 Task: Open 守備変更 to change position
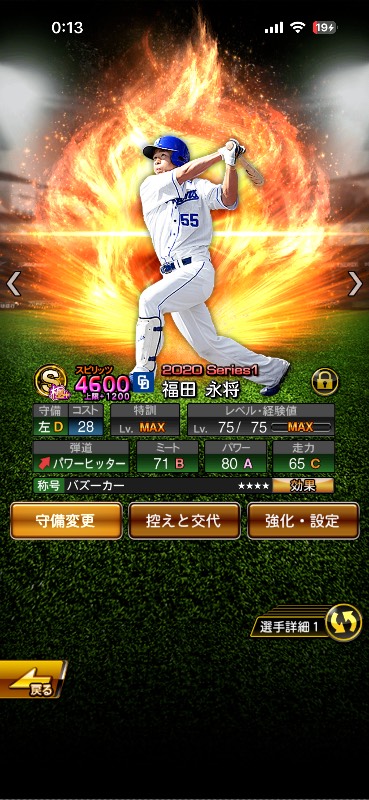66,521
